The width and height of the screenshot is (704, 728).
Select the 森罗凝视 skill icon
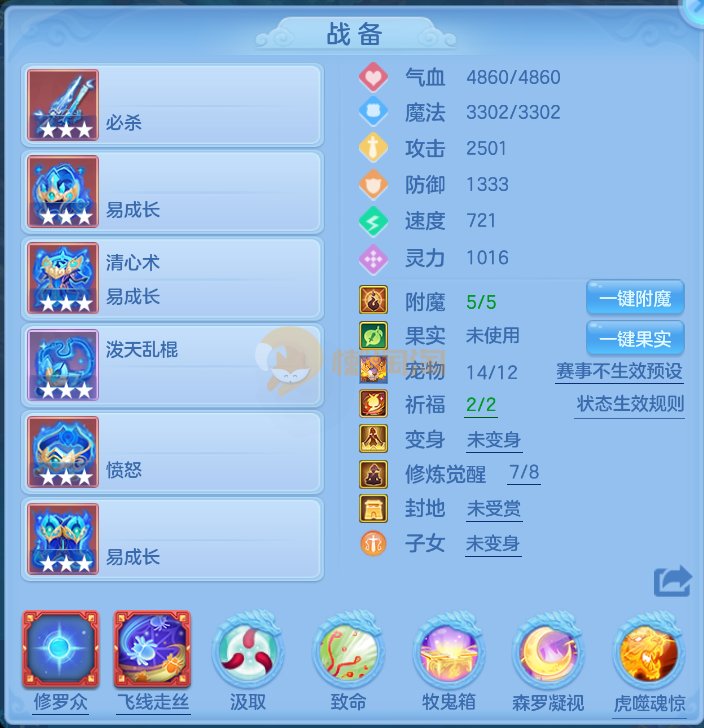pyautogui.click(x=548, y=650)
